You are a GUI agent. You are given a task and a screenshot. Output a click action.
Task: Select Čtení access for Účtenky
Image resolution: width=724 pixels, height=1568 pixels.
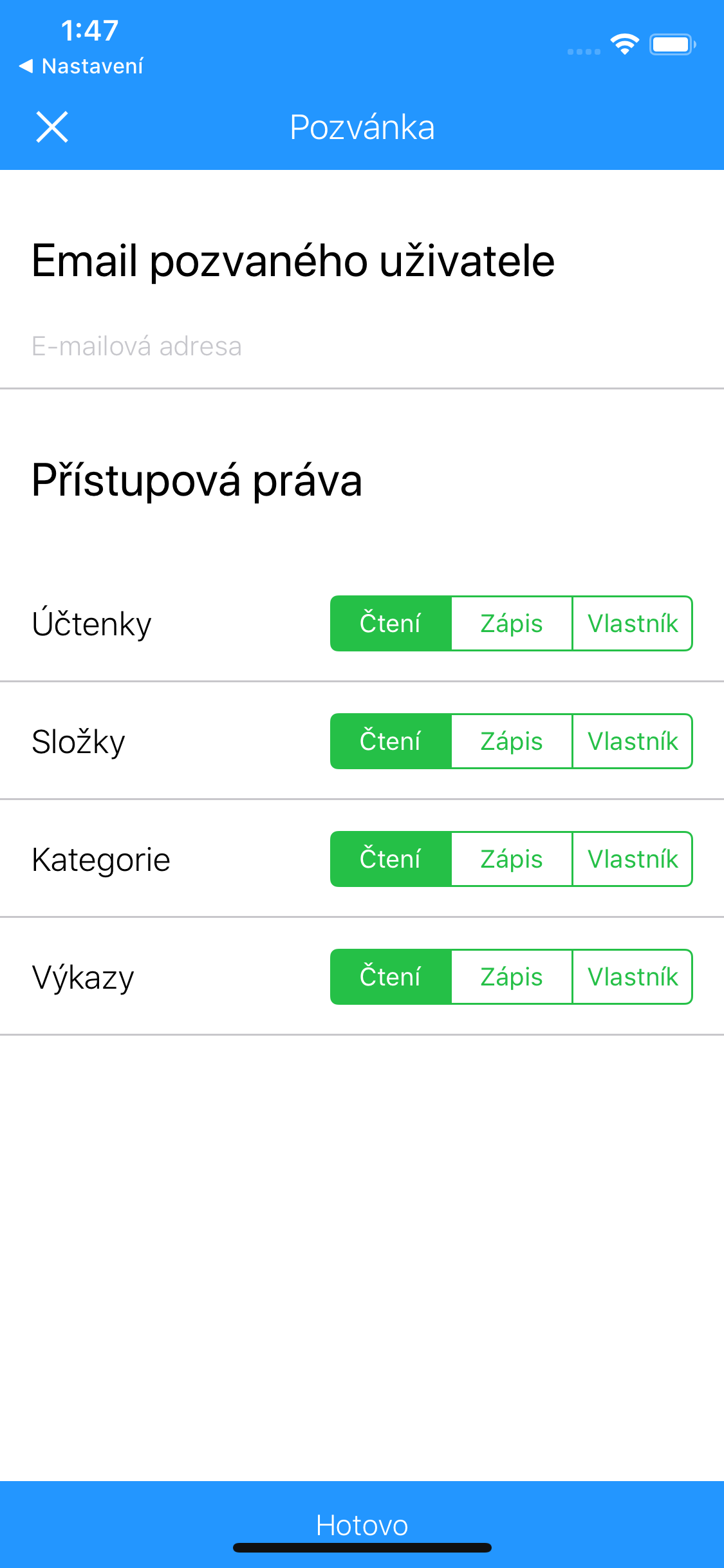[391, 624]
